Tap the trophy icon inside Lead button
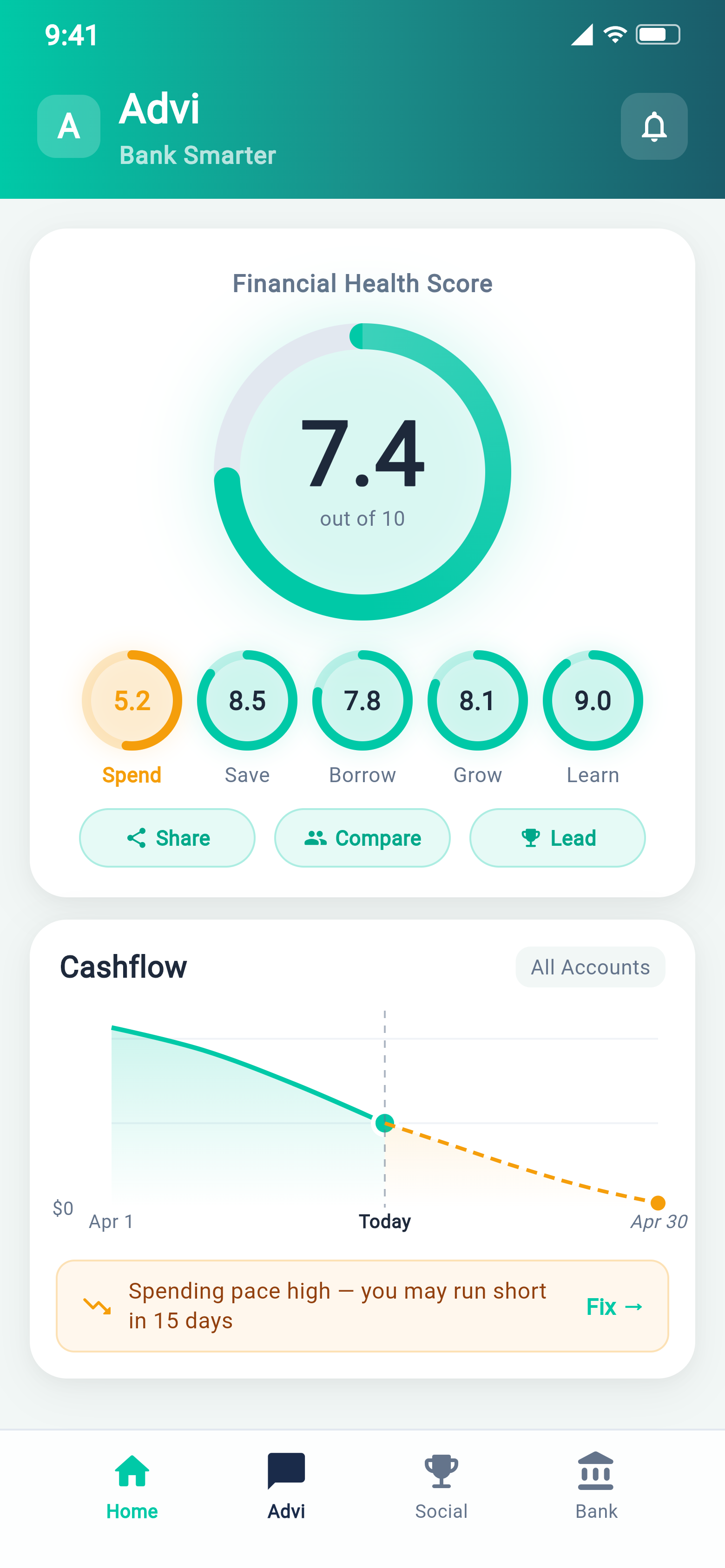This screenshot has width=725, height=1568. tap(531, 838)
